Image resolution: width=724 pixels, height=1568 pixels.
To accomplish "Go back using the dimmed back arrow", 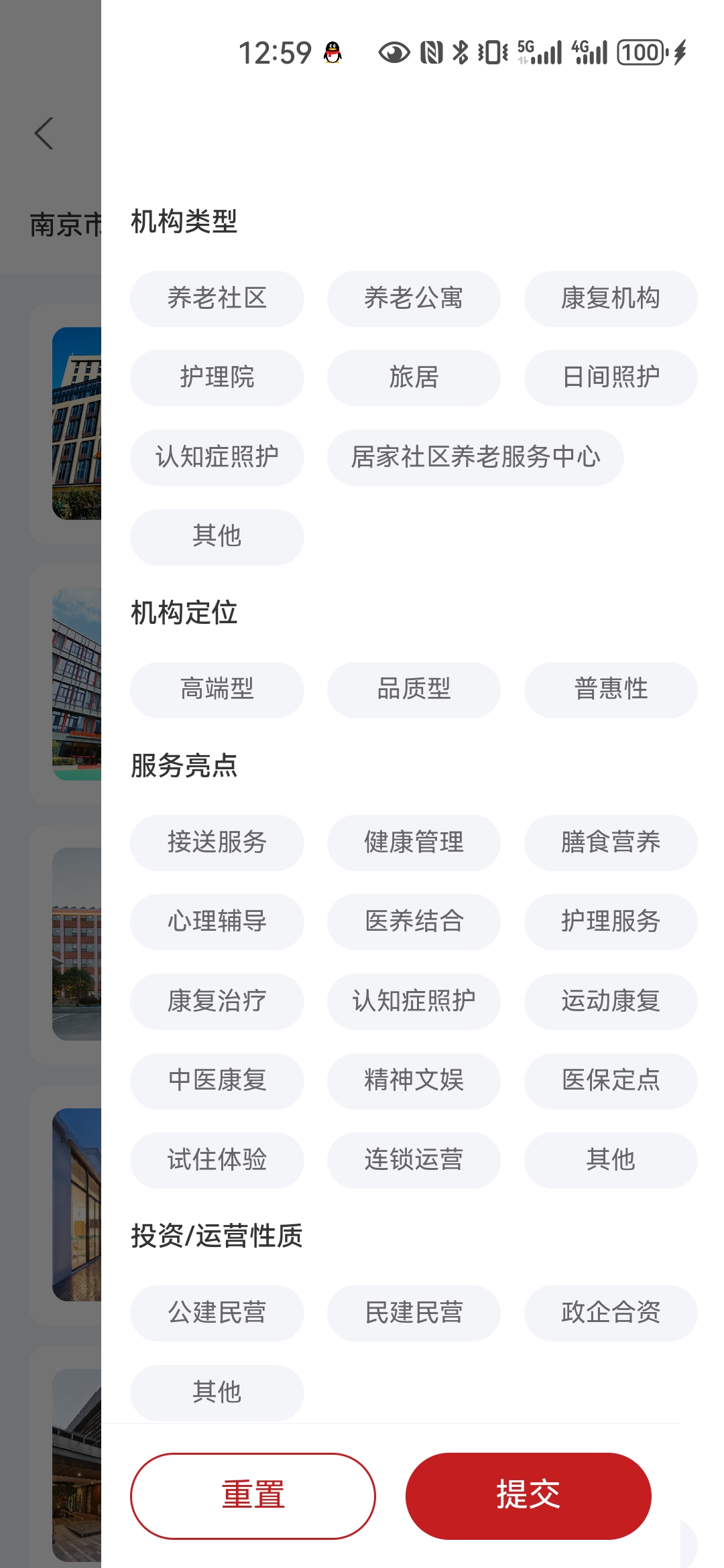I will (44, 133).
